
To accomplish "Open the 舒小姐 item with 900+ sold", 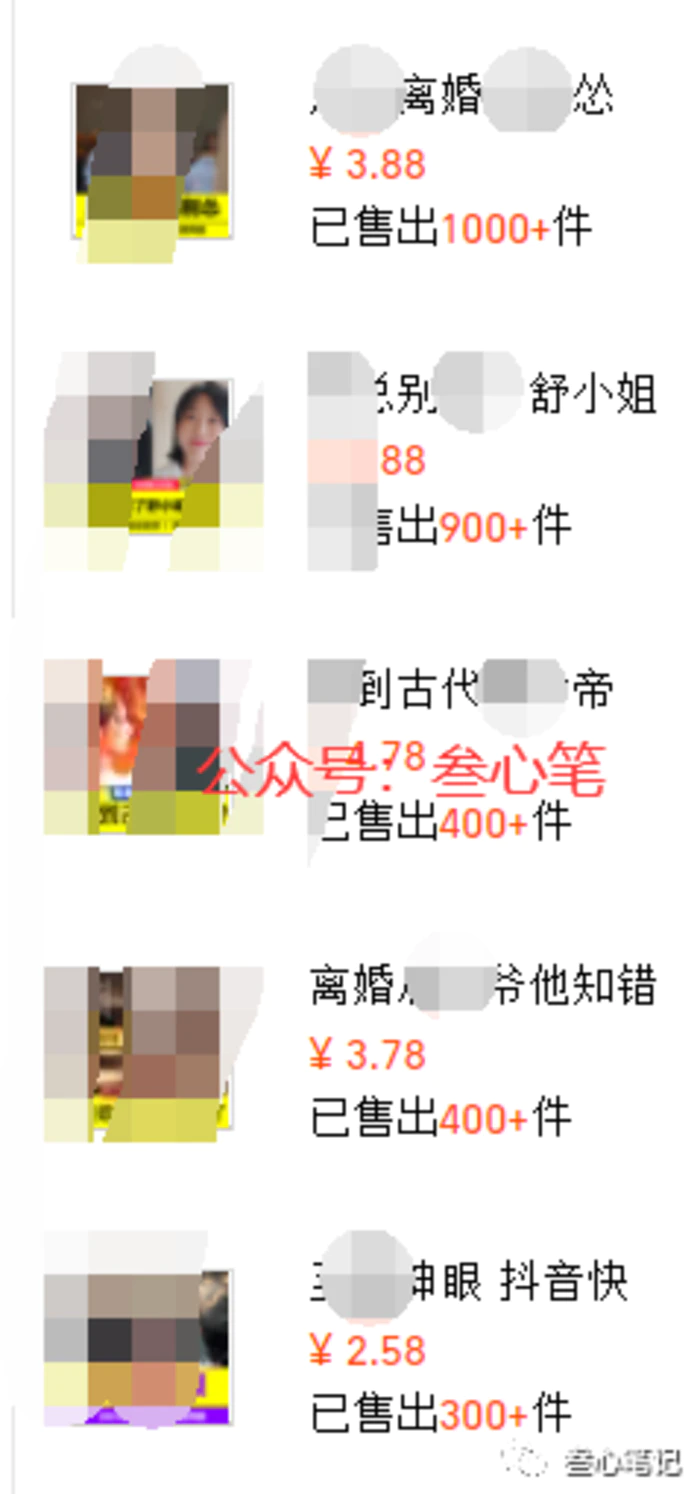I will pos(480,396).
